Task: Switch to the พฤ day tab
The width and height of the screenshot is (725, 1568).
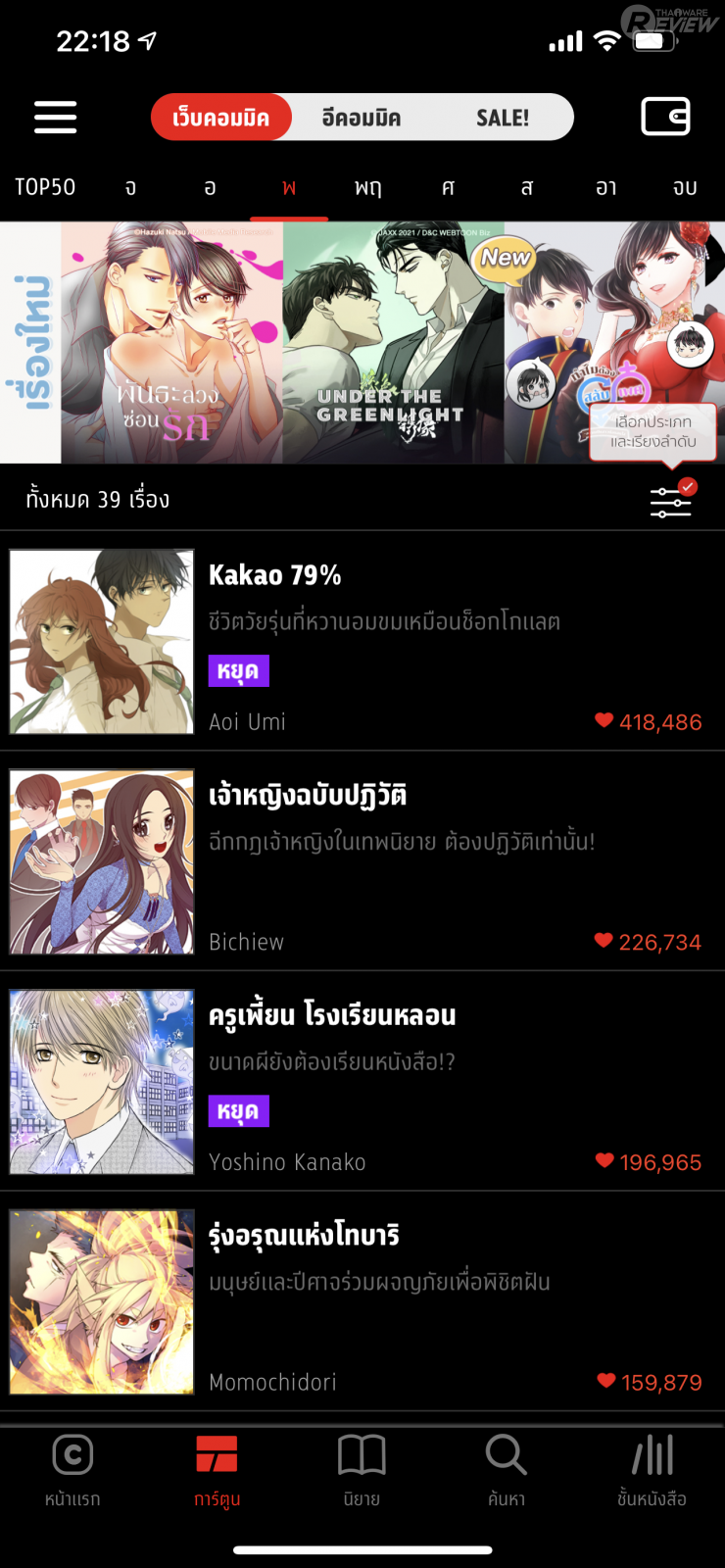Action: point(368,187)
